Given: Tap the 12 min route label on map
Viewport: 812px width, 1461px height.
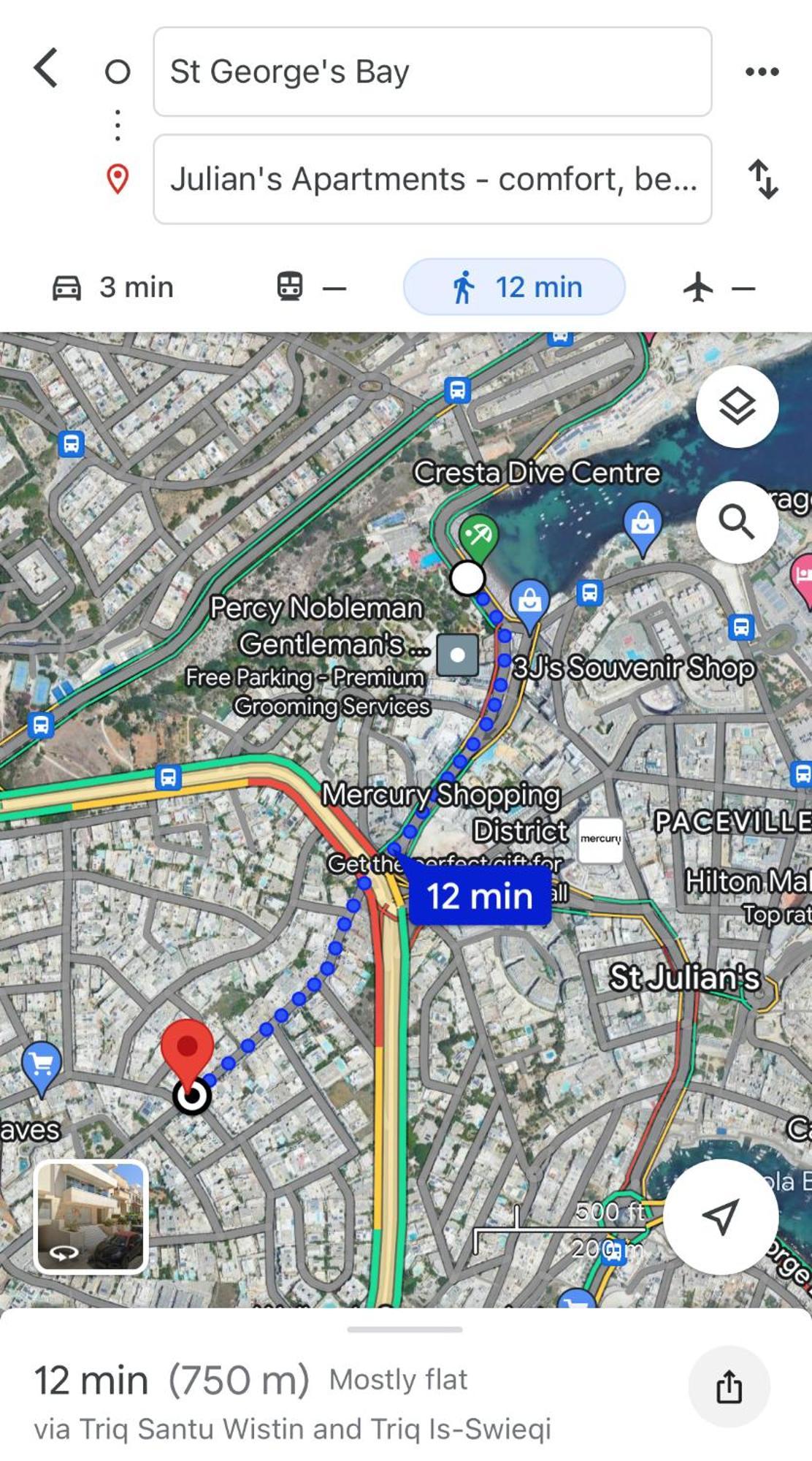Looking at the screenshot, I should click(480, 896).
